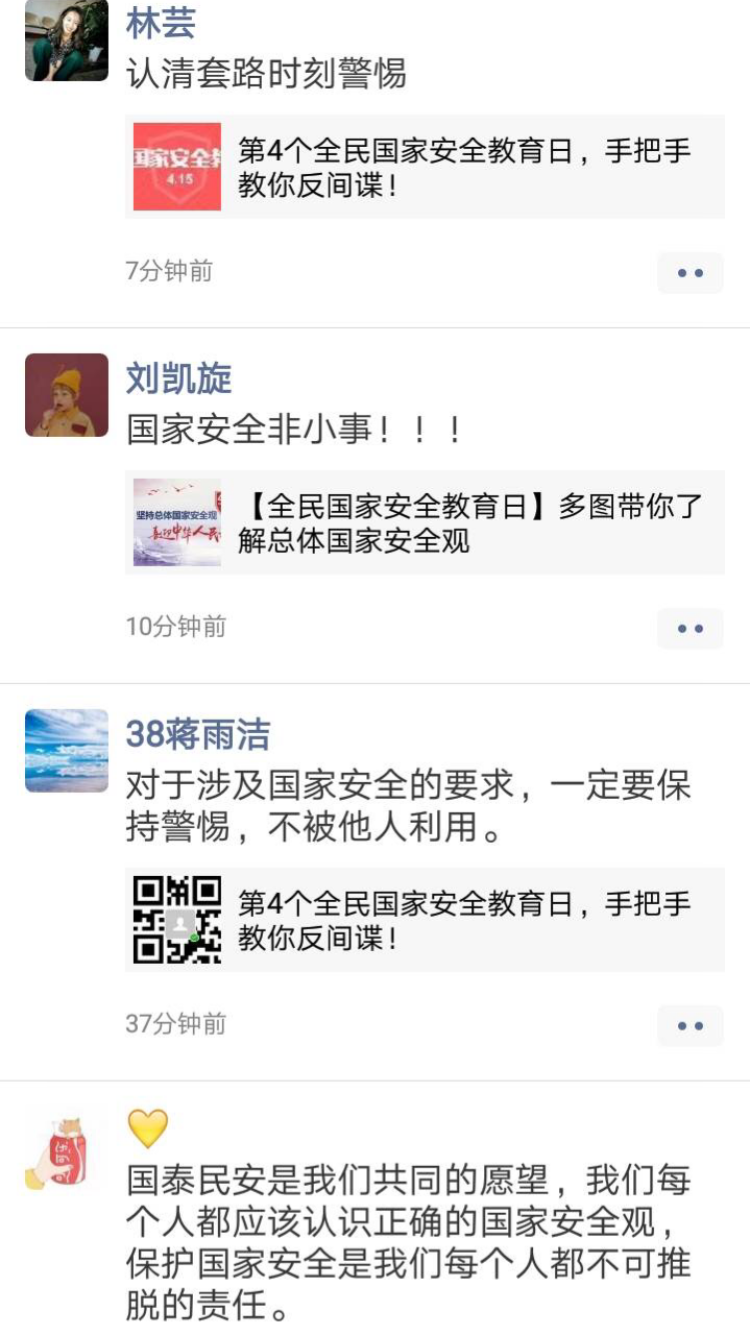View 刘凯旋's profile via the name
This screenshot has height=1334, width=750.
coord(178,378)
